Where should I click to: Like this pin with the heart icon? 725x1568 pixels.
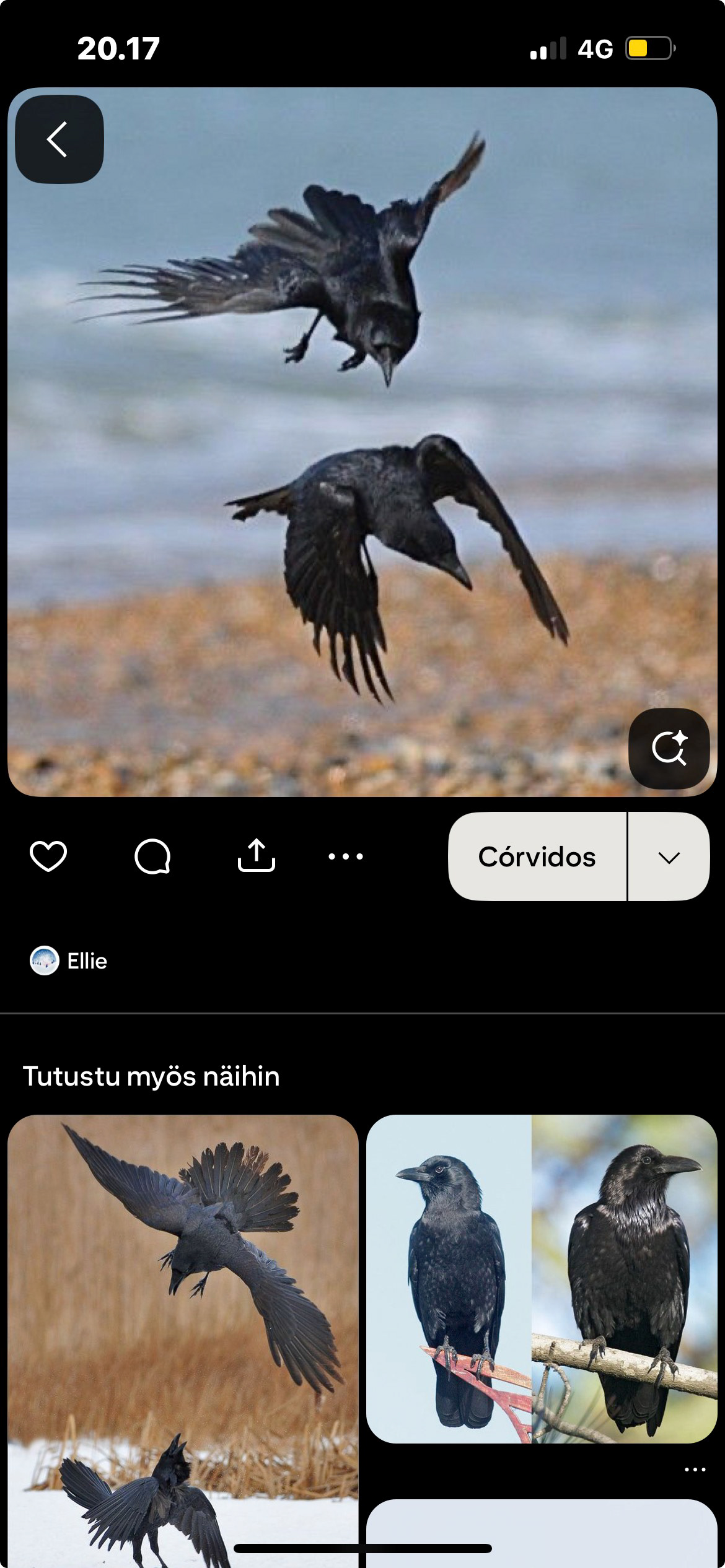48,856
